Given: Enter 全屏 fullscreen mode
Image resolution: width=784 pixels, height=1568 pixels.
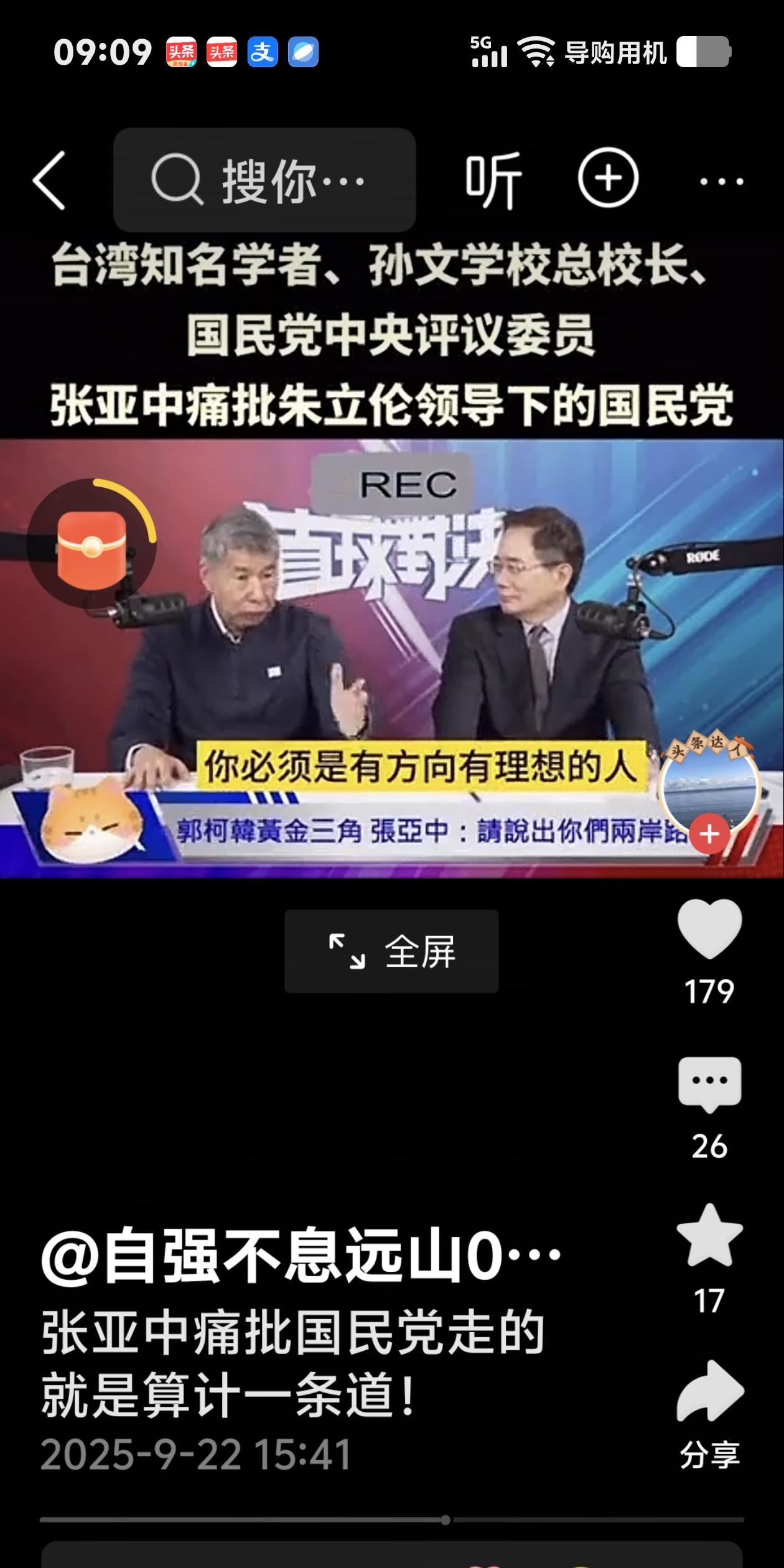Looking at the screenshot, I should [x=391, y=951].
